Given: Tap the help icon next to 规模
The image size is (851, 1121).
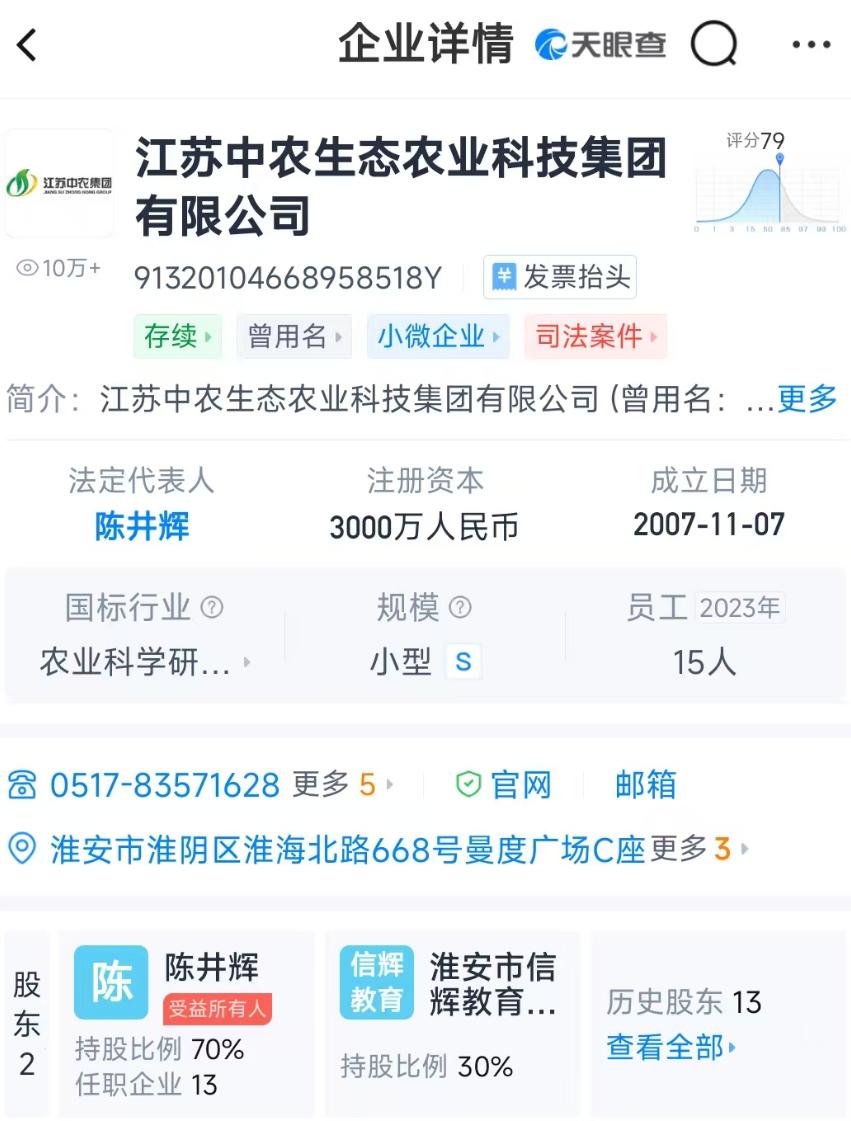Looking at the screenshot, I should click(460, 607).
